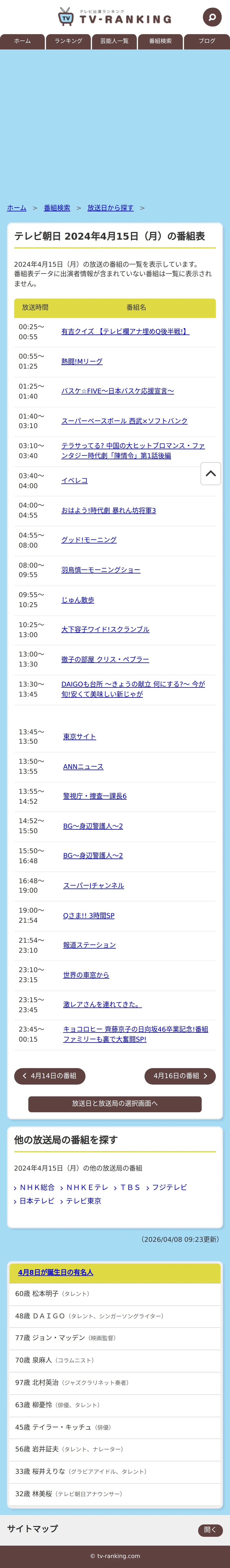Viewport: 230px width, 1568px height.
Task: Open the search icon in the header
Action: (x=212, y=17)
